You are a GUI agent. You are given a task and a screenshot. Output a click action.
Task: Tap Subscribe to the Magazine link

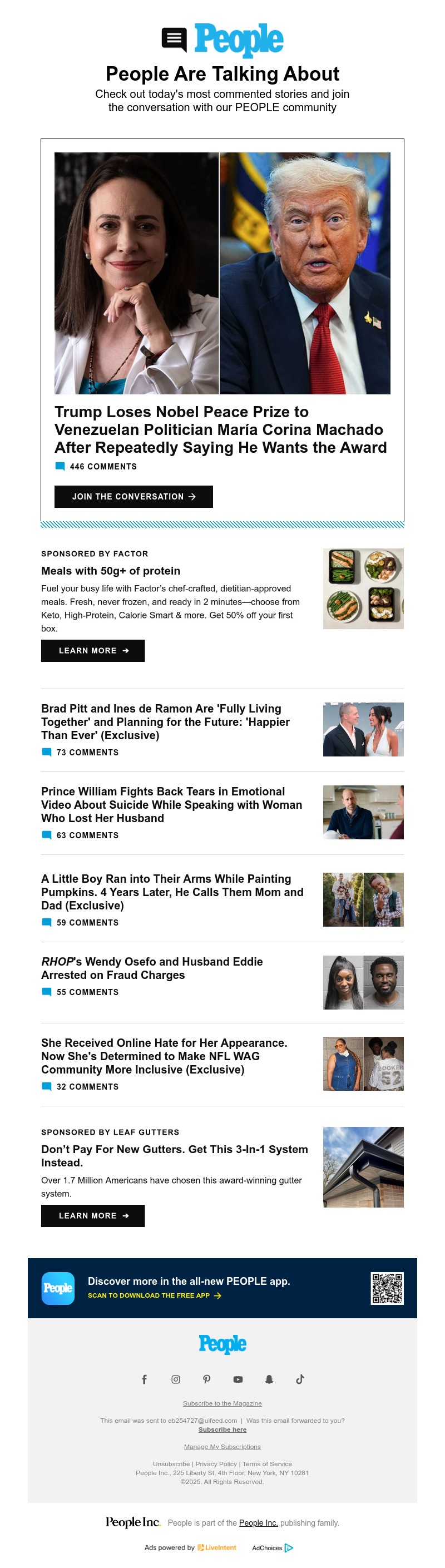point(222,1403)
